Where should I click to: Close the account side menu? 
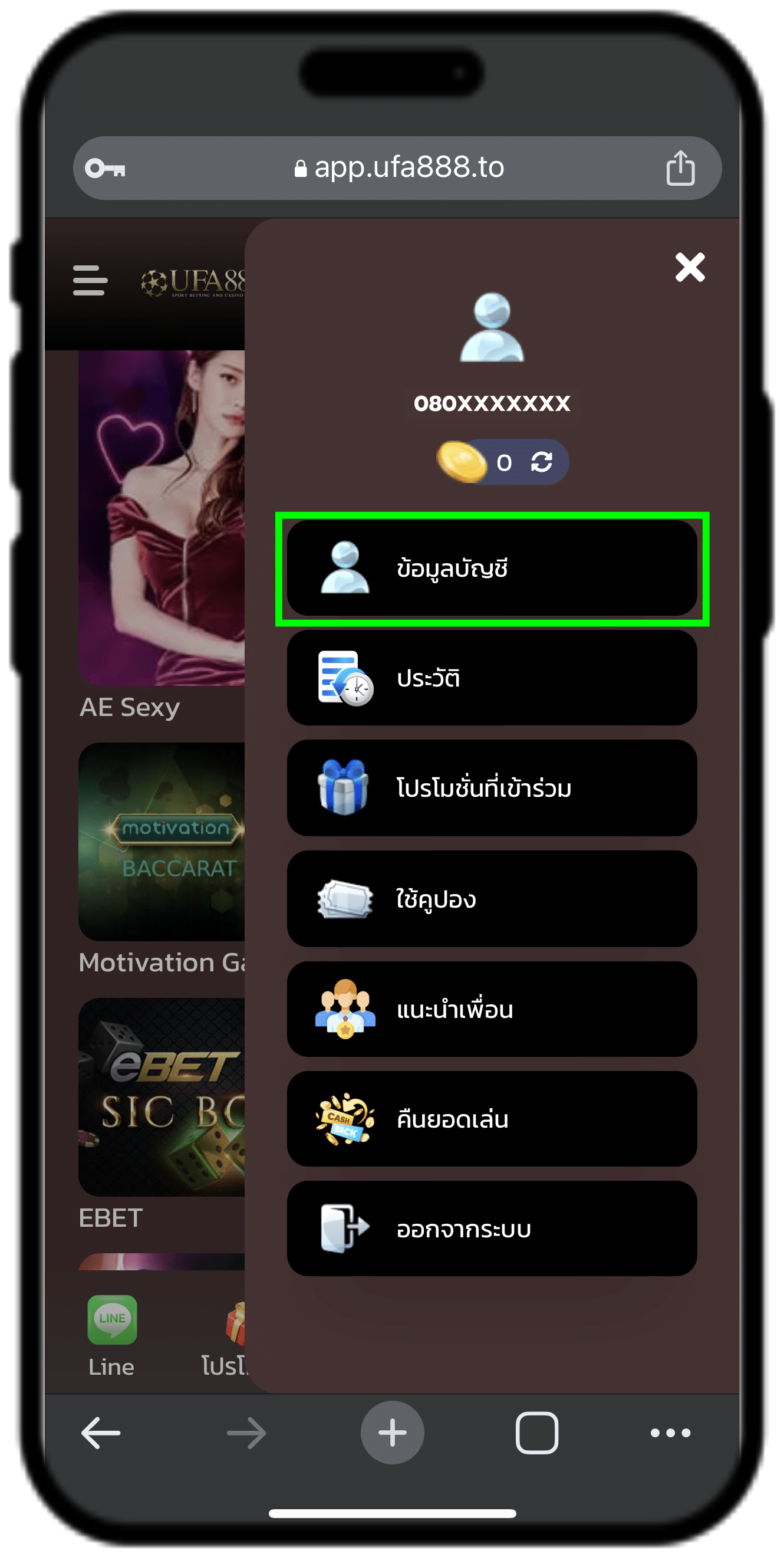coord(689,267)
